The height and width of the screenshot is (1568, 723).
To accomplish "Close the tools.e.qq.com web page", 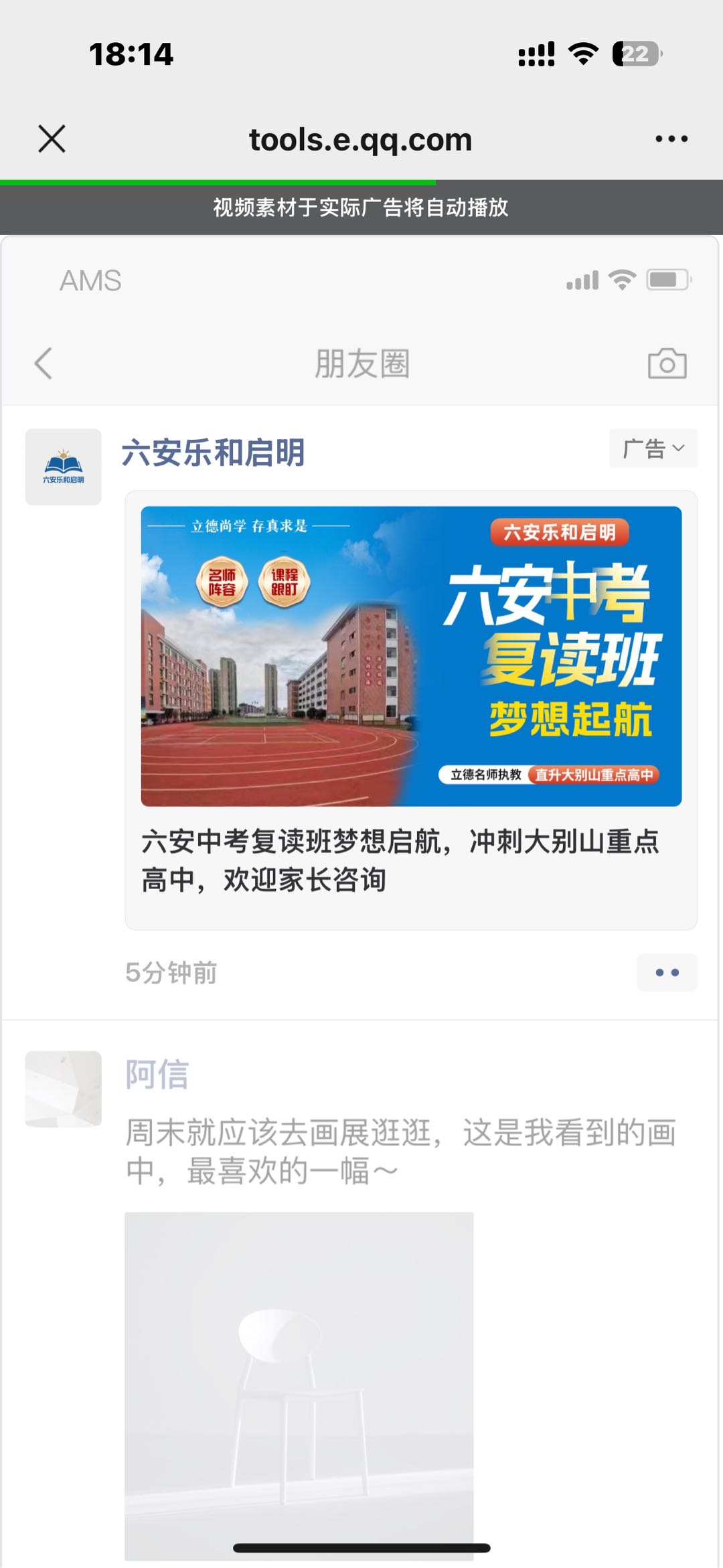I will point(52,139).
